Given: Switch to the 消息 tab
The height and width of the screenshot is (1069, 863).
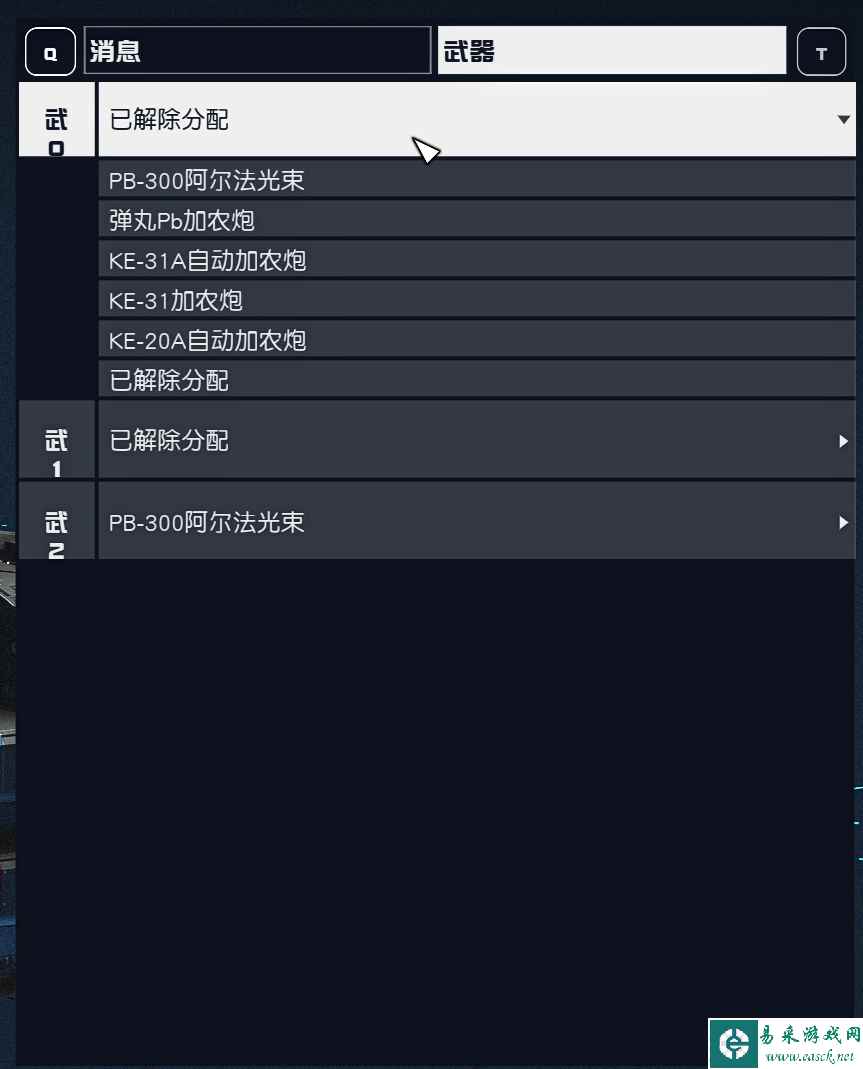Looking at the screenshot, I should pyautogui.click(x=257, y=51).
